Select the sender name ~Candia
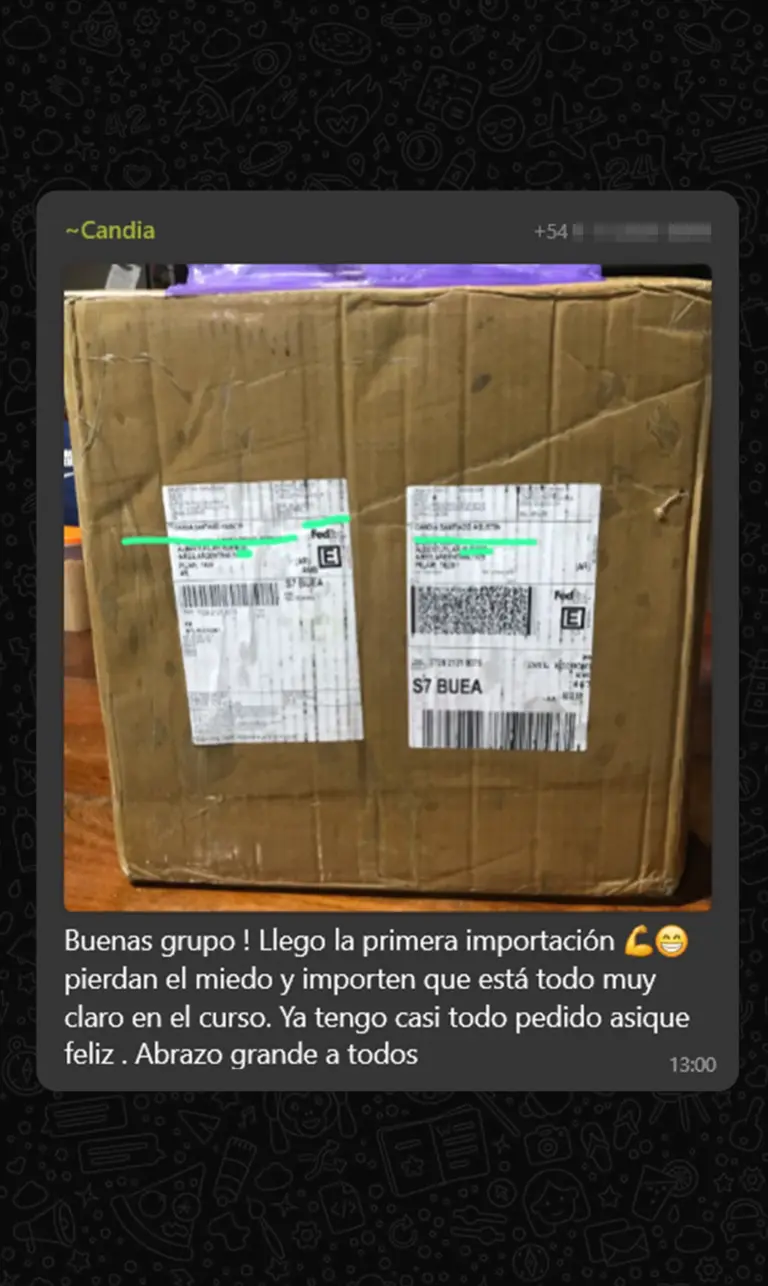Image resolution: width=768 pixels, height=1286 pixels. pos(112,230)
